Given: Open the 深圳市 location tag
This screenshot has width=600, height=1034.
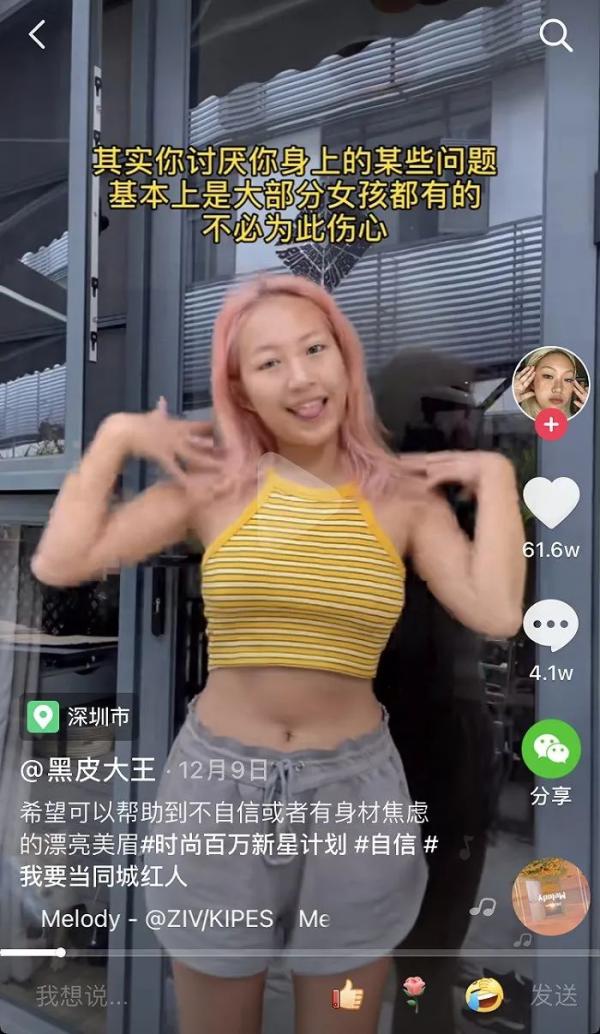Looking at the screenshot, I should click(x=79, y=717).
